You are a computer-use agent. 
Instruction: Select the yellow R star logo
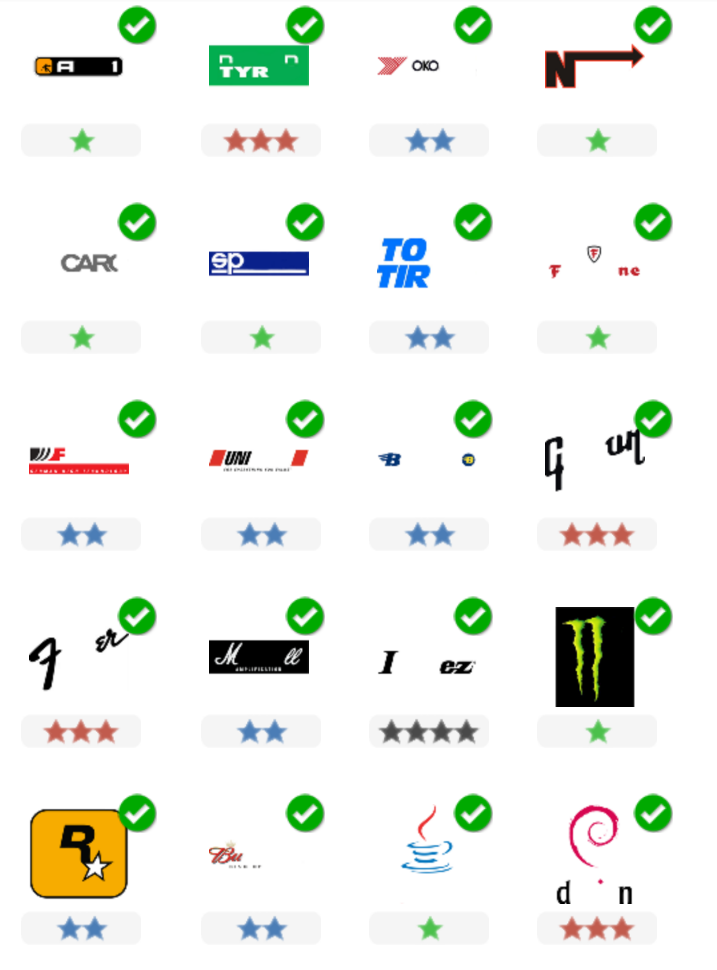coord(79,853)
